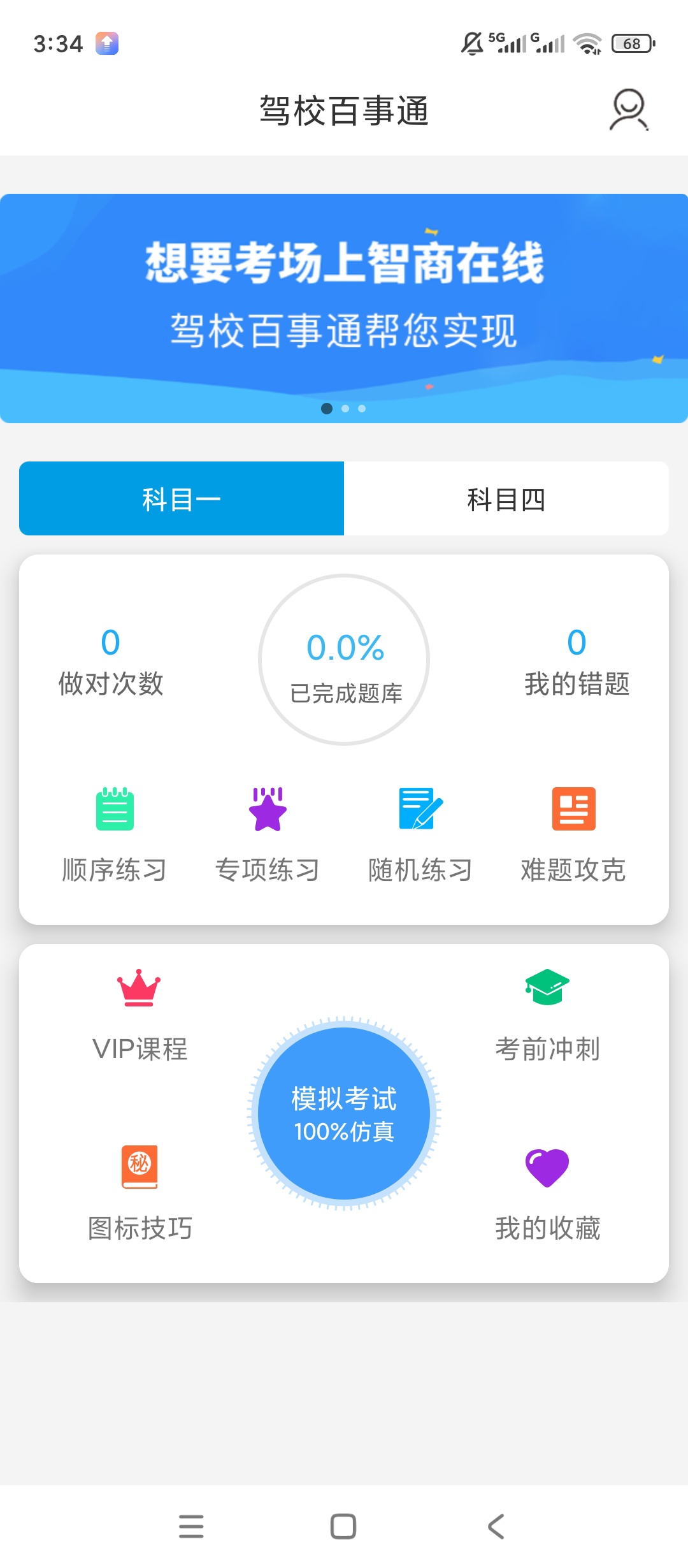Open VIP课程
The height and width of the screenshot is (1568, 688).
pyautogui.click(x=140, y=1016)
